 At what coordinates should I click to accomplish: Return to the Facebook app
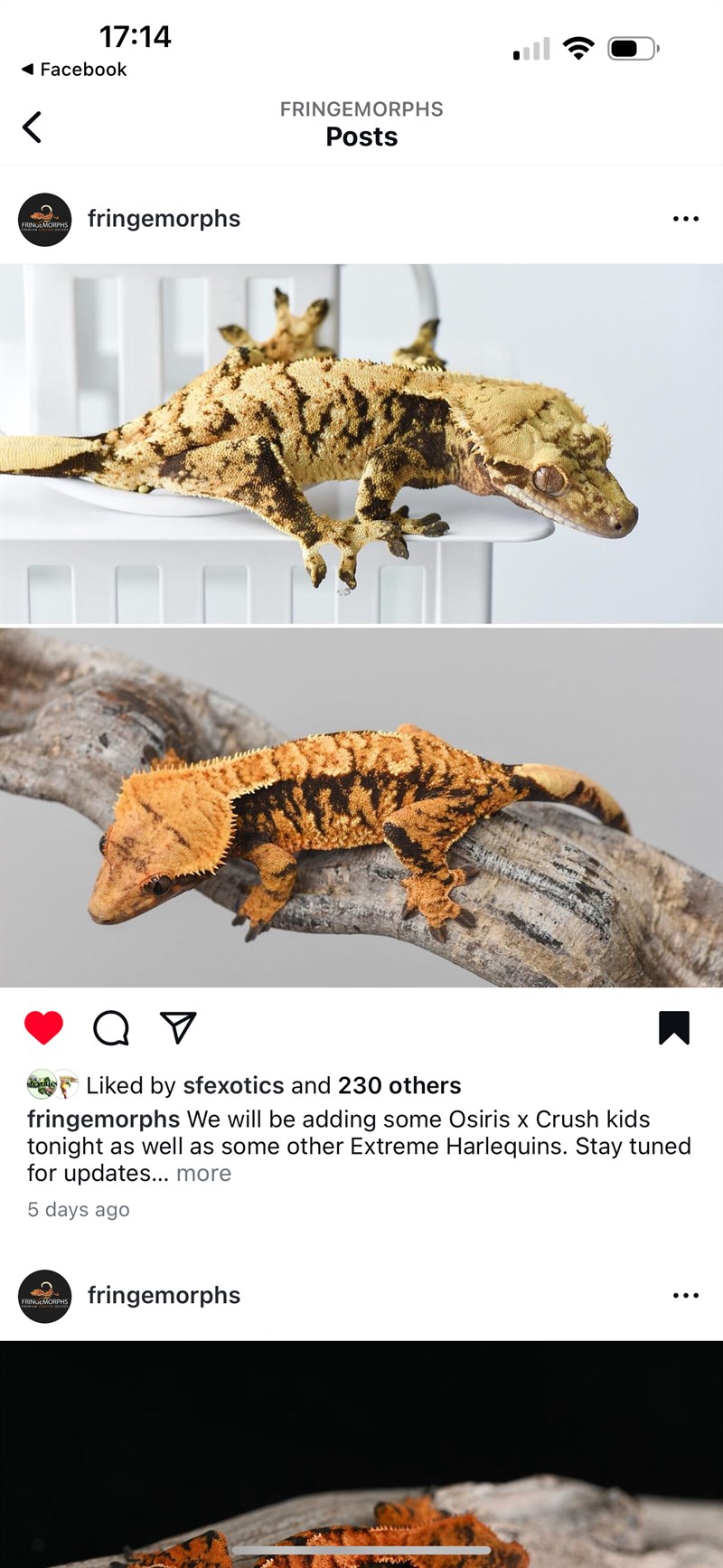(x=74, y=70)
